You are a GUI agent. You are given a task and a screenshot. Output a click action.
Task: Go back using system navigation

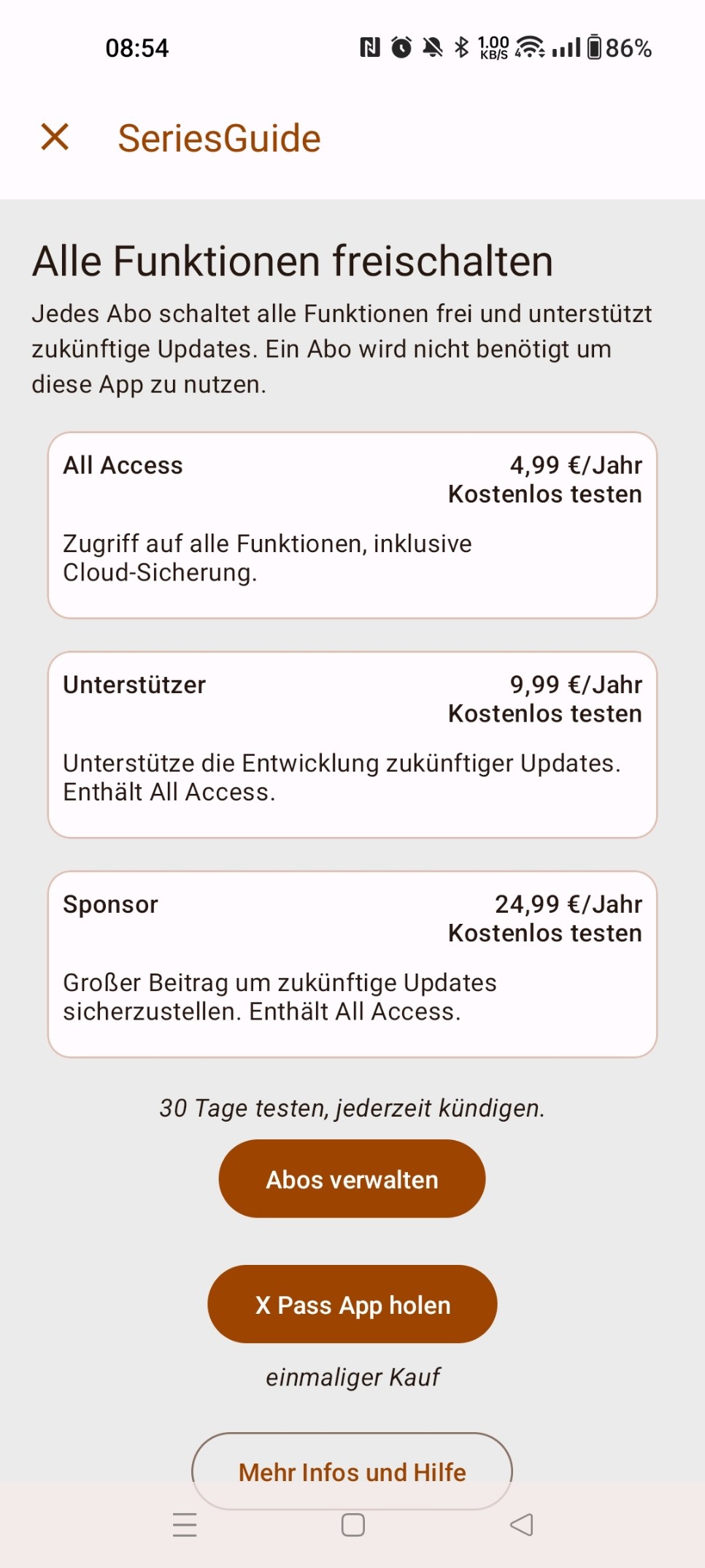(x=521, y=1525)
